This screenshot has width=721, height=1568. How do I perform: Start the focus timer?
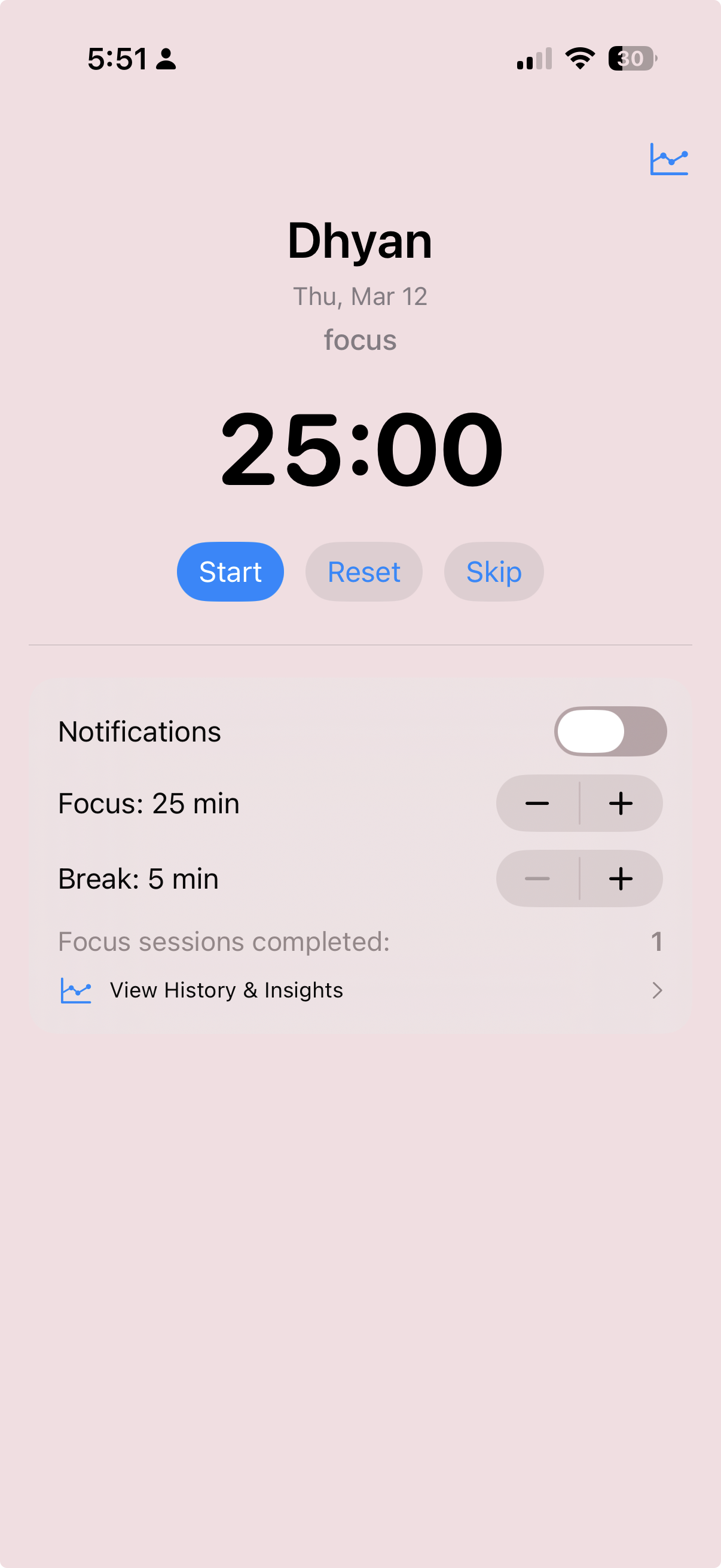230,572
